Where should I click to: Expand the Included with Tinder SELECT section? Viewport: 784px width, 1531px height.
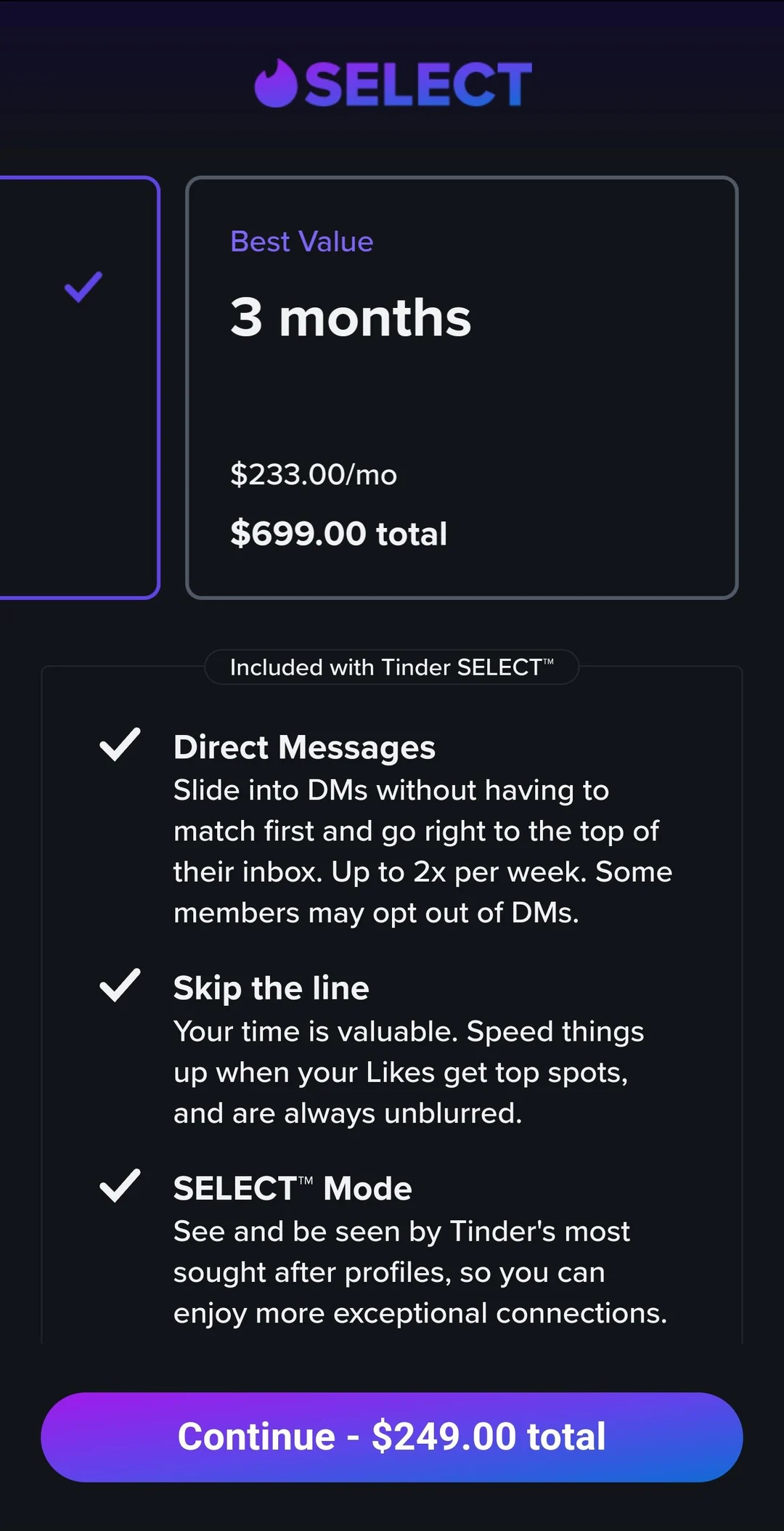tap(392, 666)
